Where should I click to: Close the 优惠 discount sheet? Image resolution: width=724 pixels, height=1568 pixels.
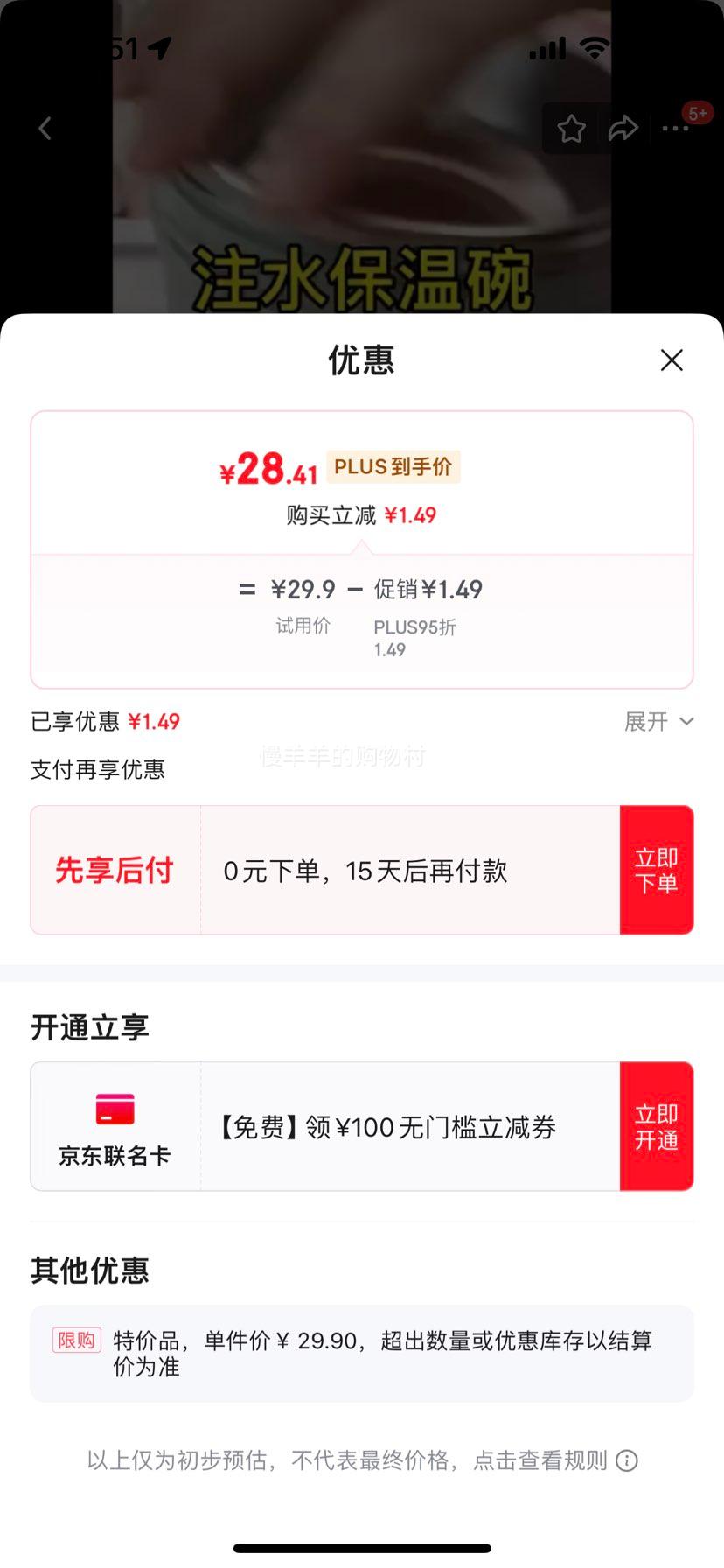coord(672,360)
